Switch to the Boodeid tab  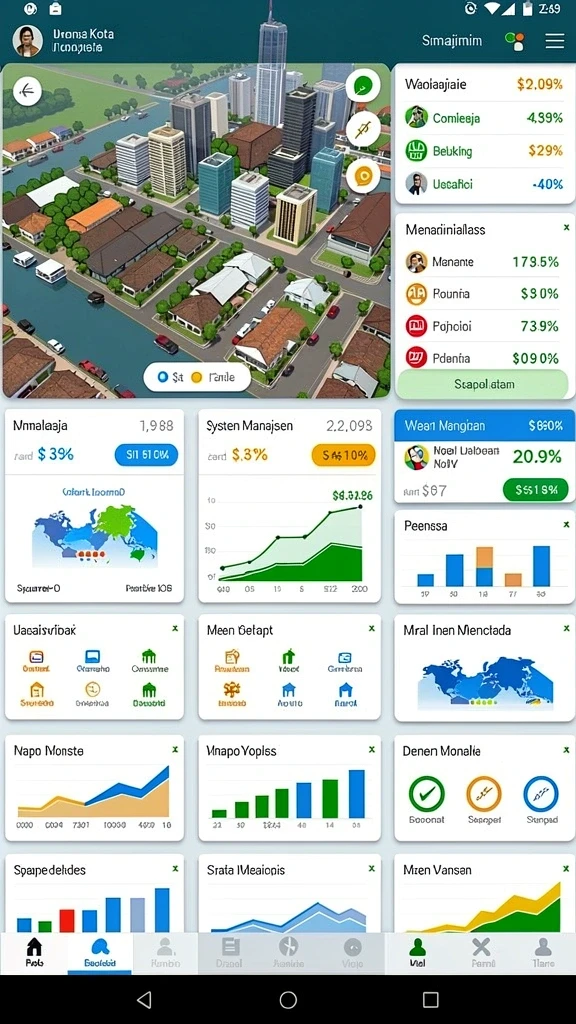100,953
